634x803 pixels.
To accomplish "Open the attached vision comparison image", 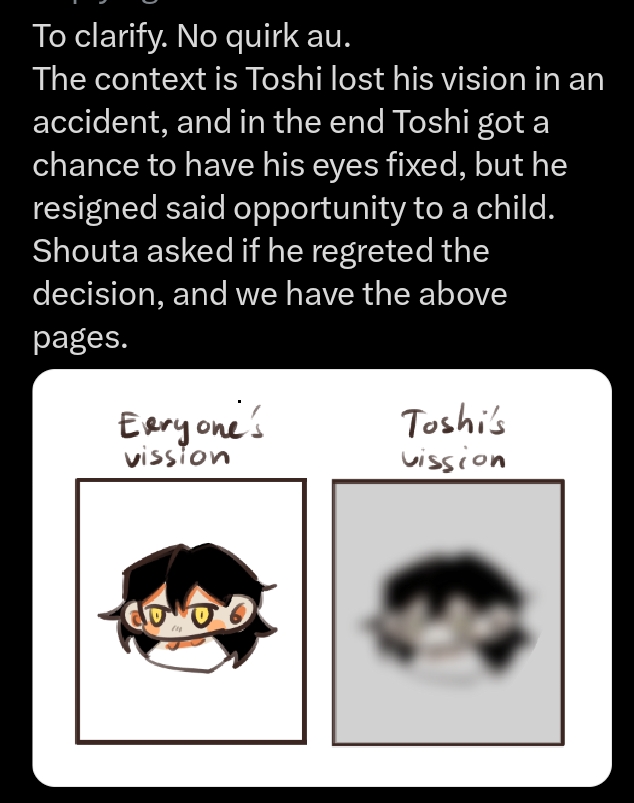I will pyautogui.click(x=321, y=578).
